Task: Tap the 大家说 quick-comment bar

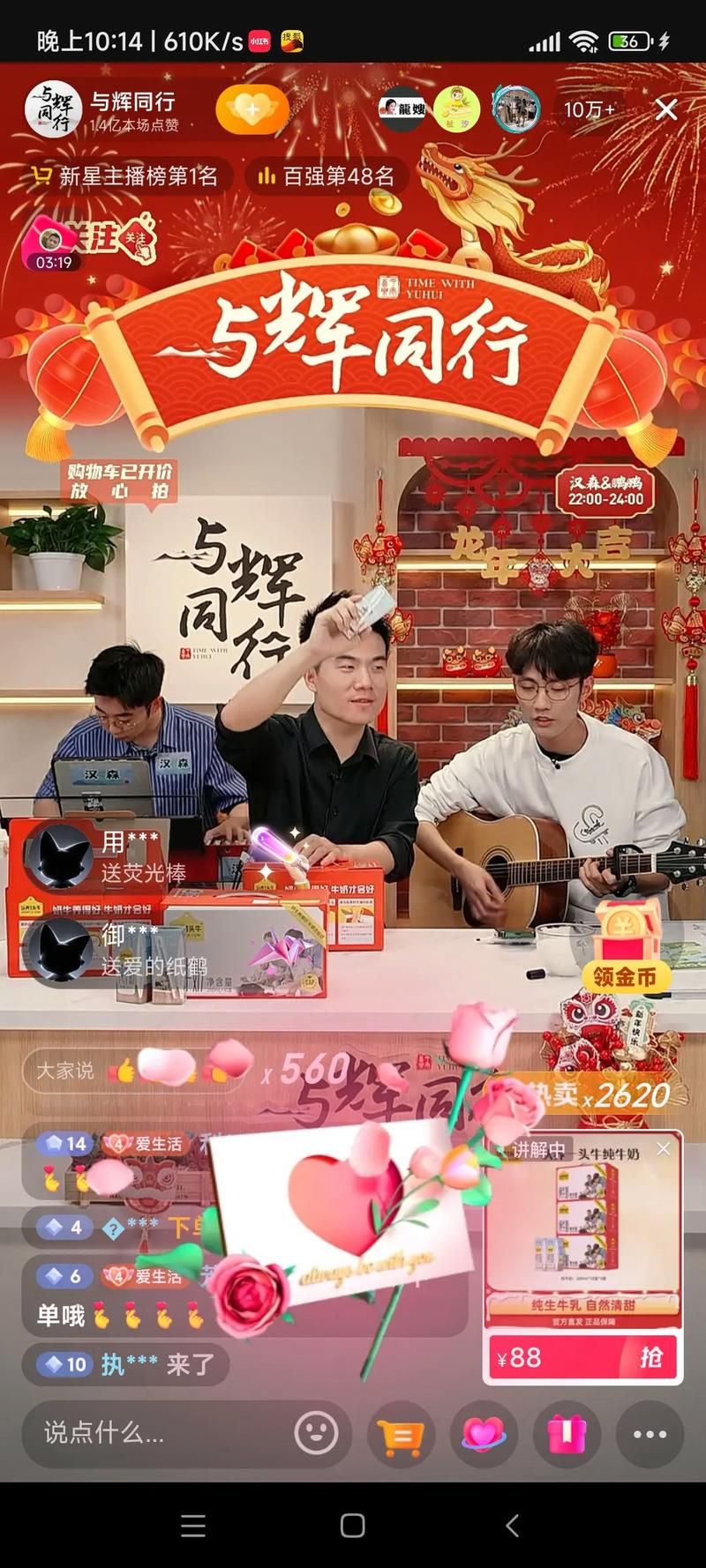Action: 132,1071
